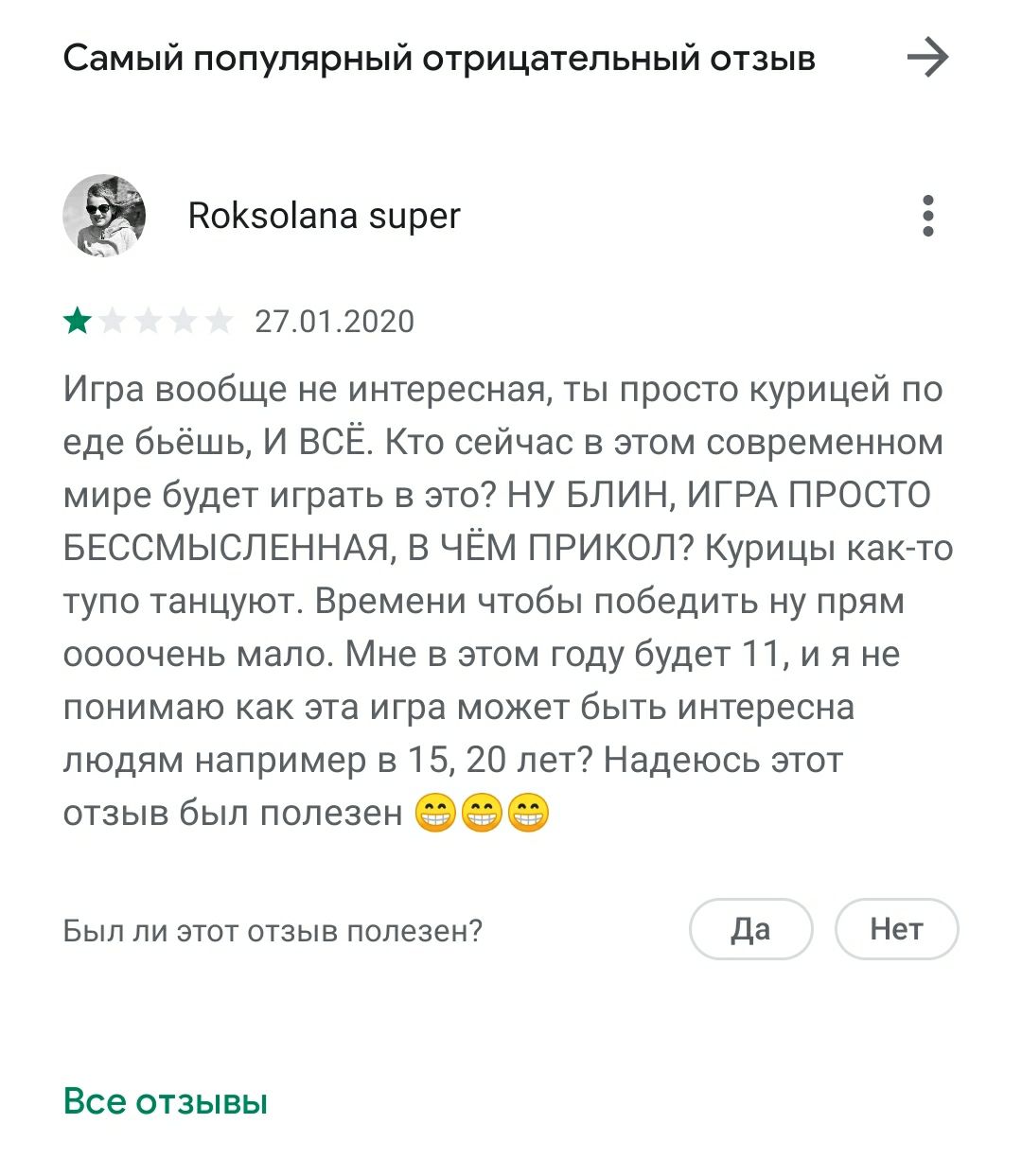Mark the review as not helpful with Нет
This screenshot has width=1022, height=1176.
[895, 929]
